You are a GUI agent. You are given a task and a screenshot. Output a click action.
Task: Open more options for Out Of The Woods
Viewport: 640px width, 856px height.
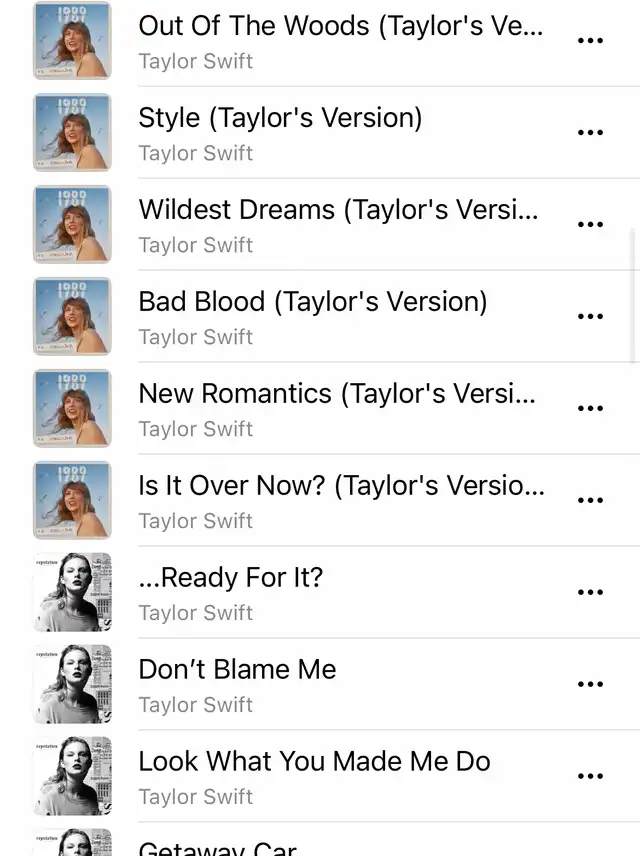click(591, 41)
